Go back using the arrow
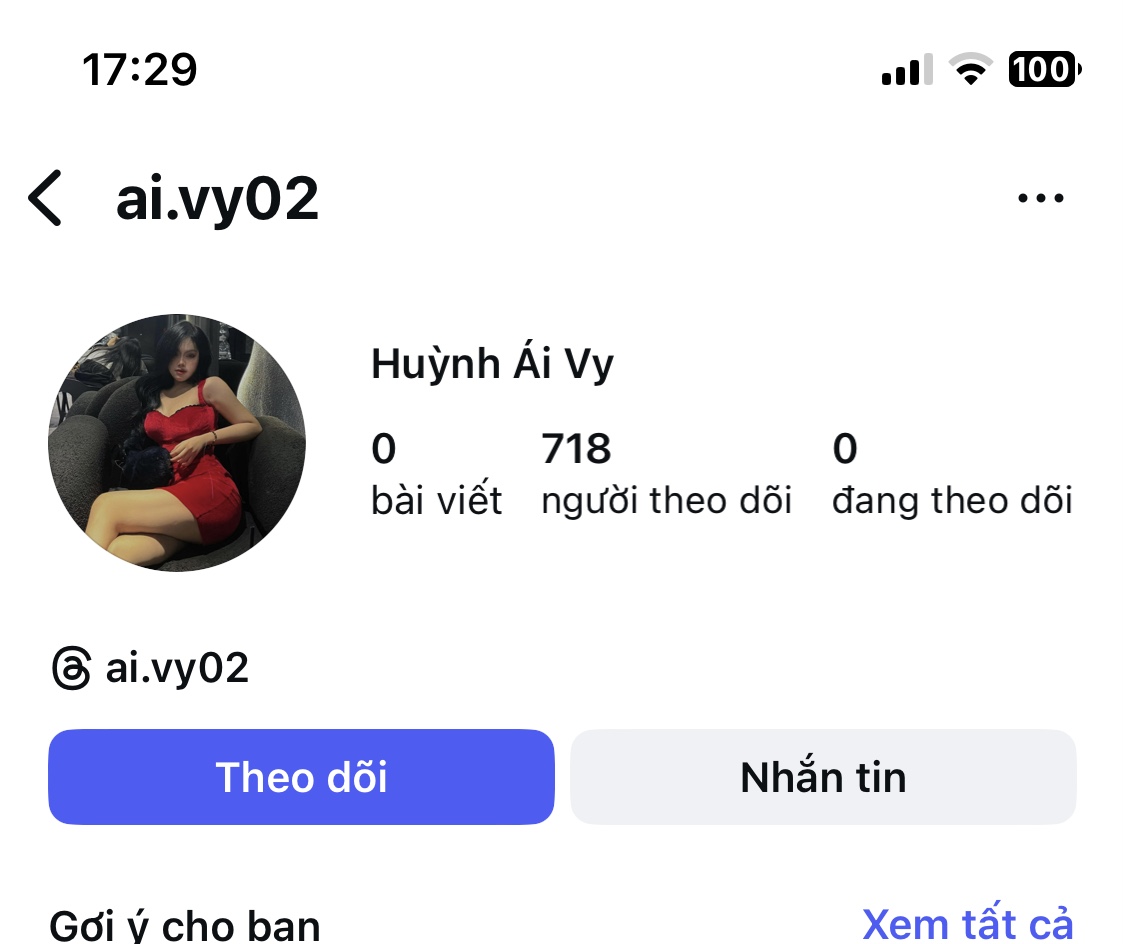 (x=46, y=198)
